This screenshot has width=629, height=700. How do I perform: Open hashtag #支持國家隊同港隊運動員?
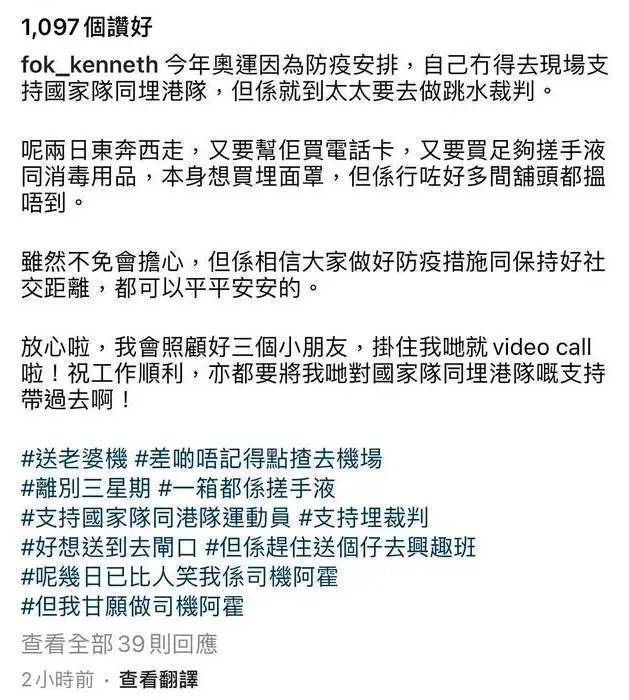click(x=154, y=517)
